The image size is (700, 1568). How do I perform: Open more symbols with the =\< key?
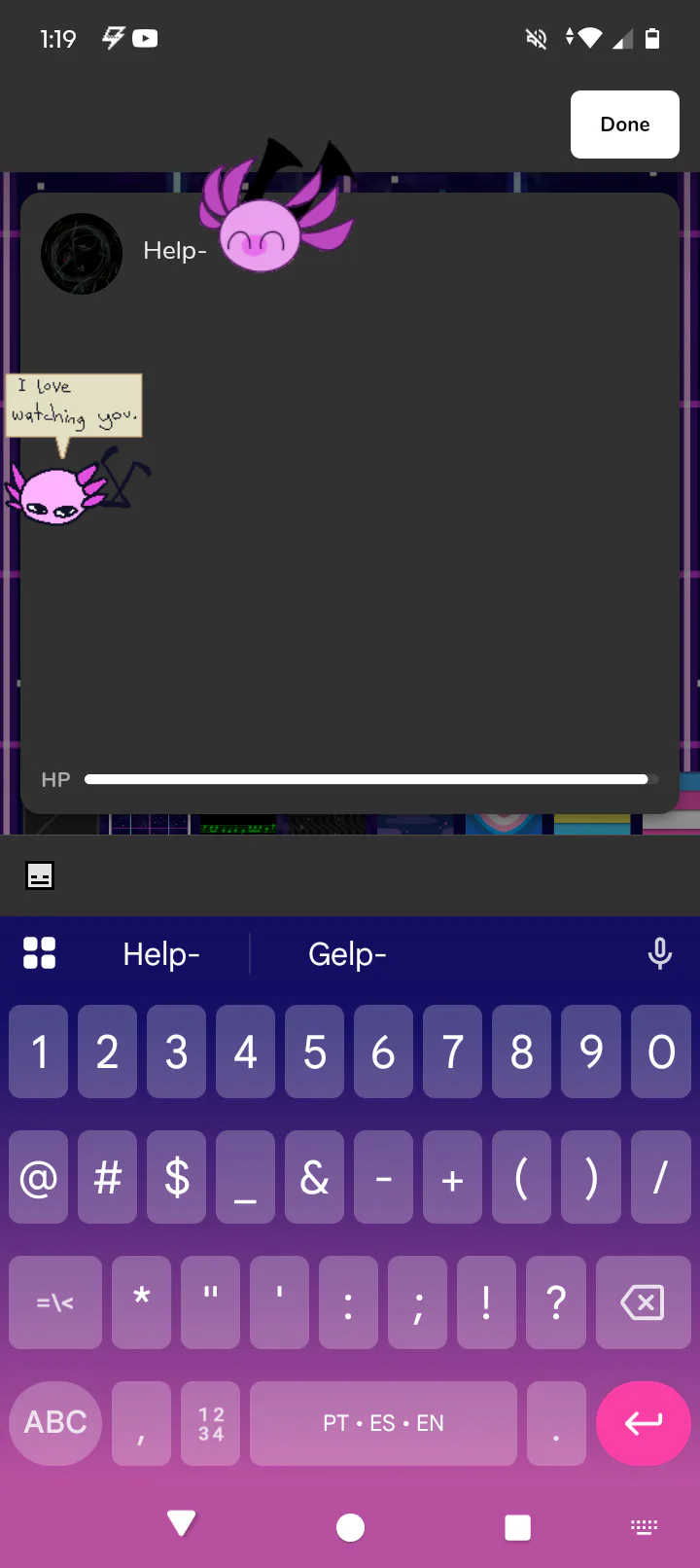coord(55,1302)
